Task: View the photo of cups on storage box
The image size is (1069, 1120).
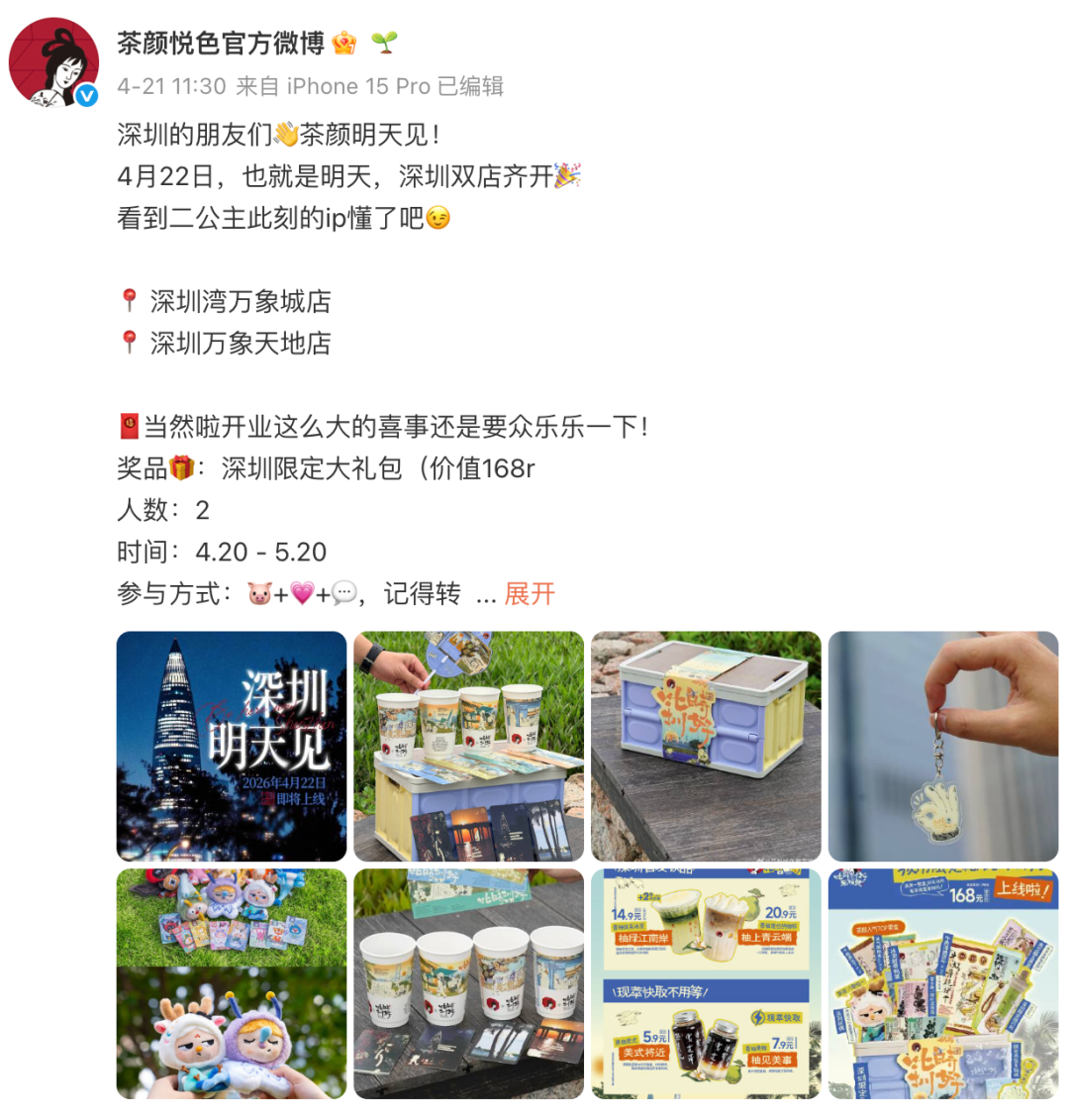Action: [468, 747]
